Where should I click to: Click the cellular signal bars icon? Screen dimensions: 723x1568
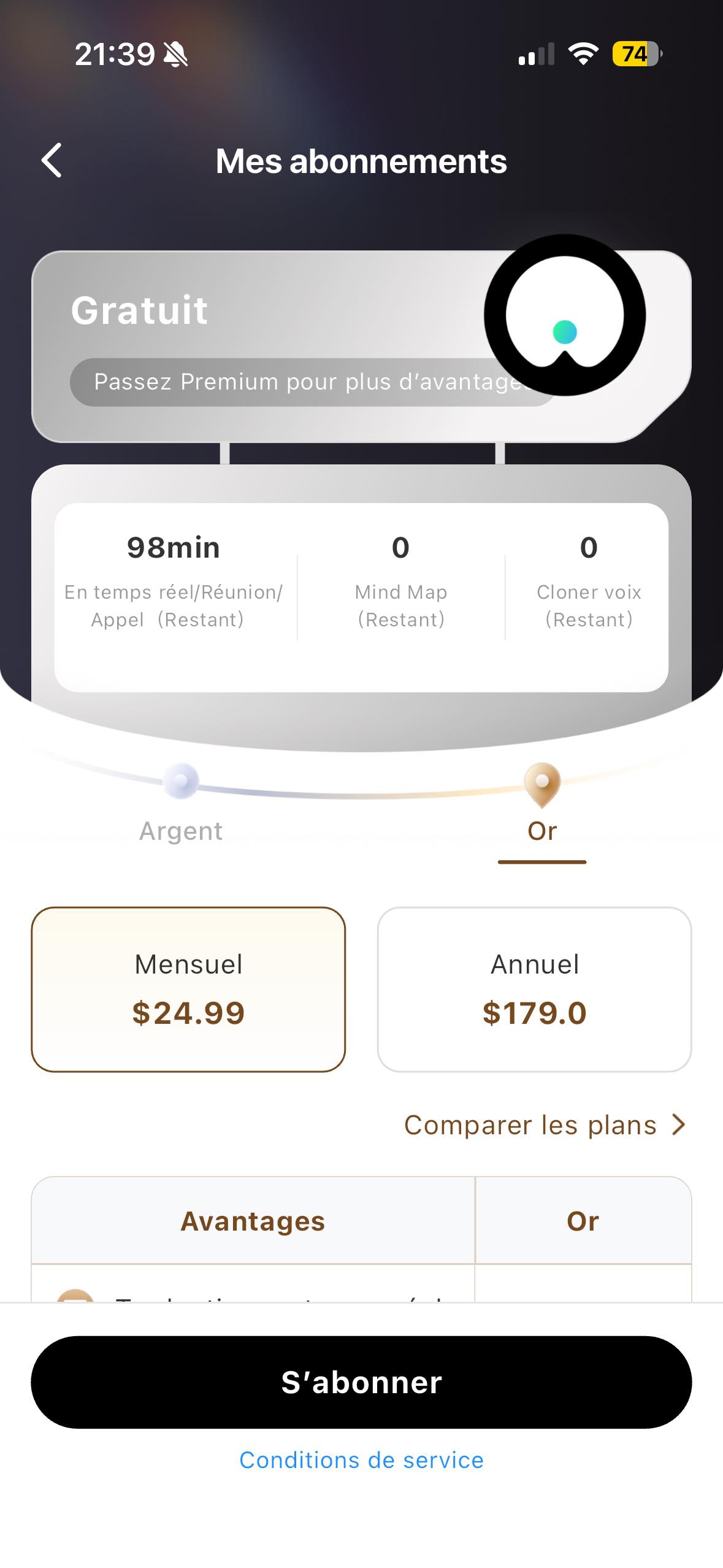coord(536,54)
